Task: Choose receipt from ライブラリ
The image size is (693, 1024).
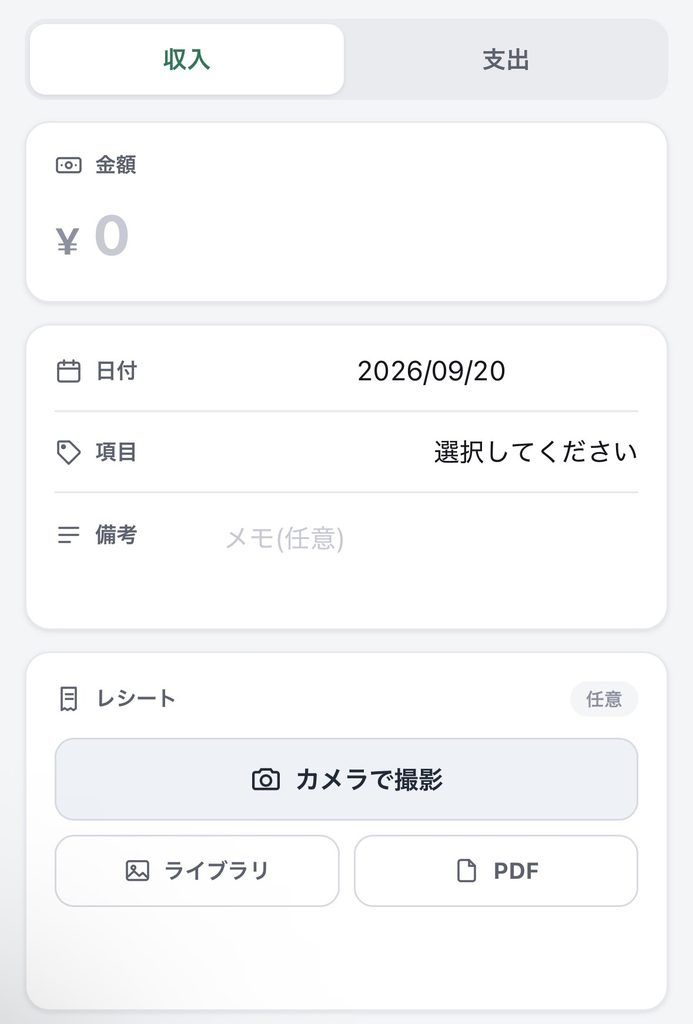Action: point(197,871)
